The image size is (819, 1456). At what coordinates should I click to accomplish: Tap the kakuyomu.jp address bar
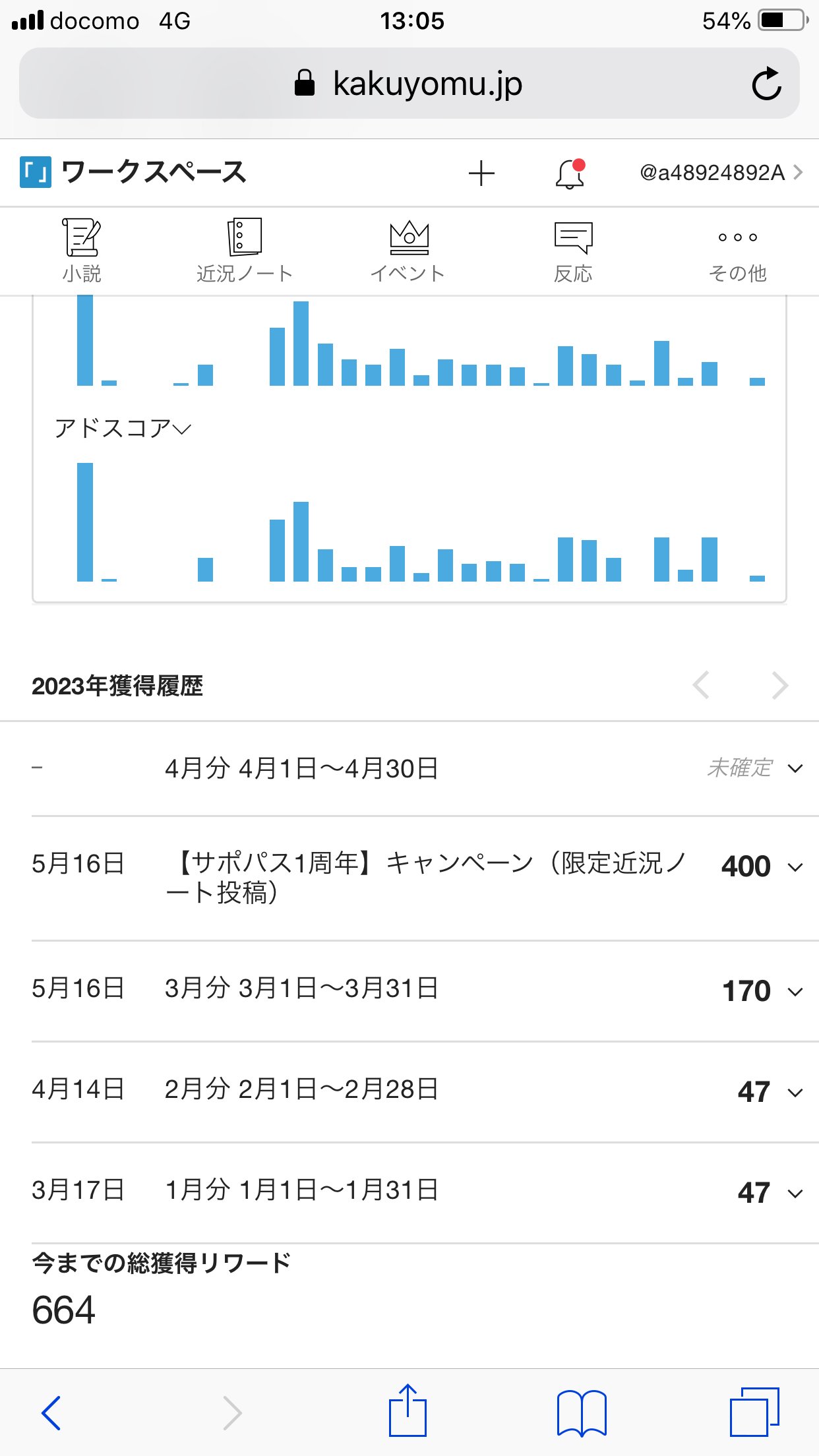pyautogui.click(x=409, y=84)
